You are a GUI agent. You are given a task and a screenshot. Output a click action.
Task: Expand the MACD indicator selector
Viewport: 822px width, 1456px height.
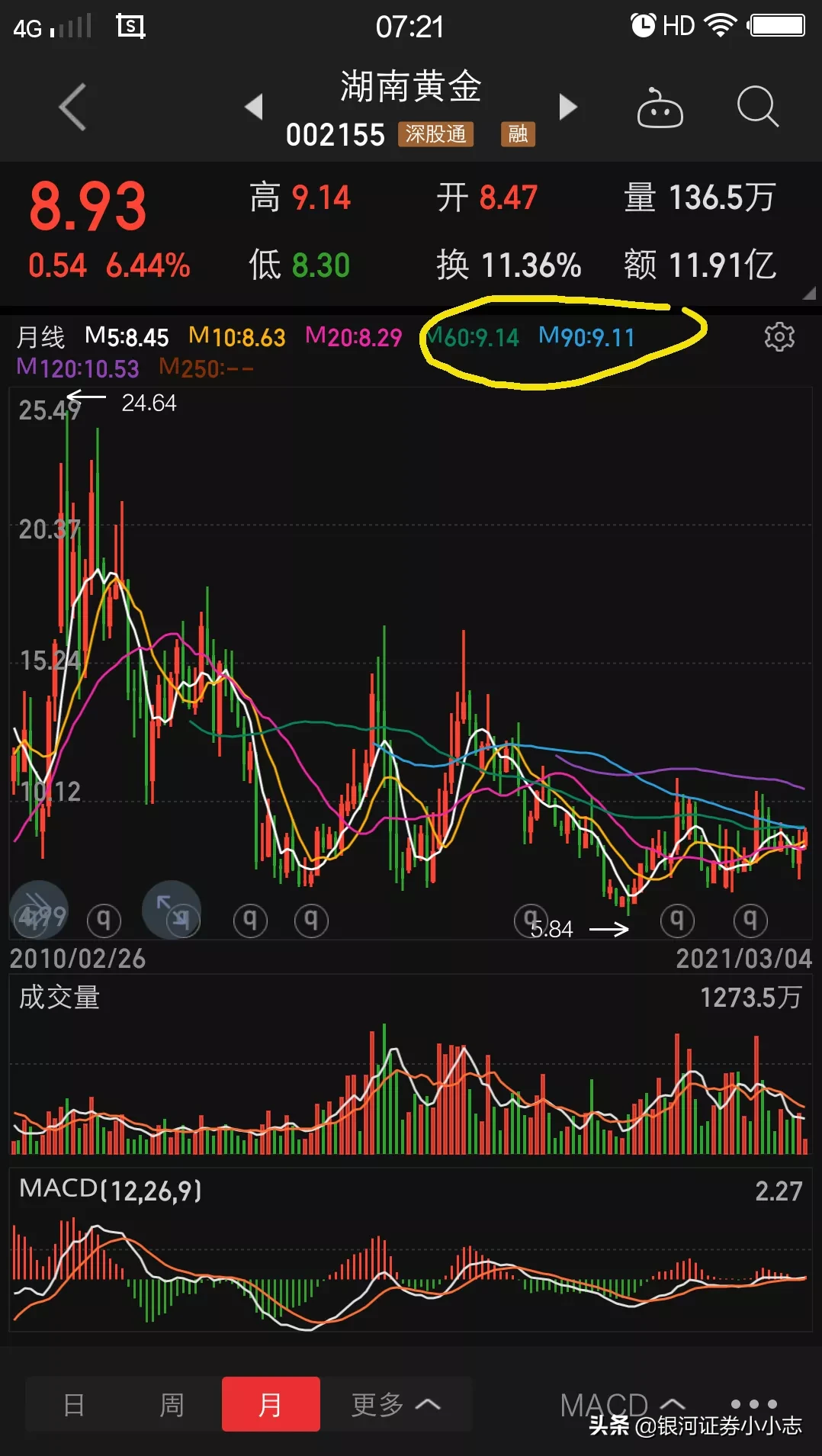coord(621,1404)
